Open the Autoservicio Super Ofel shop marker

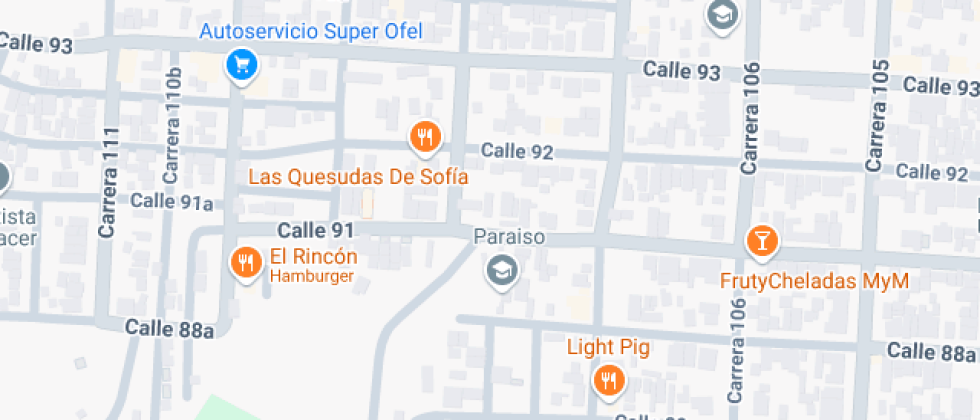point(241,66)
